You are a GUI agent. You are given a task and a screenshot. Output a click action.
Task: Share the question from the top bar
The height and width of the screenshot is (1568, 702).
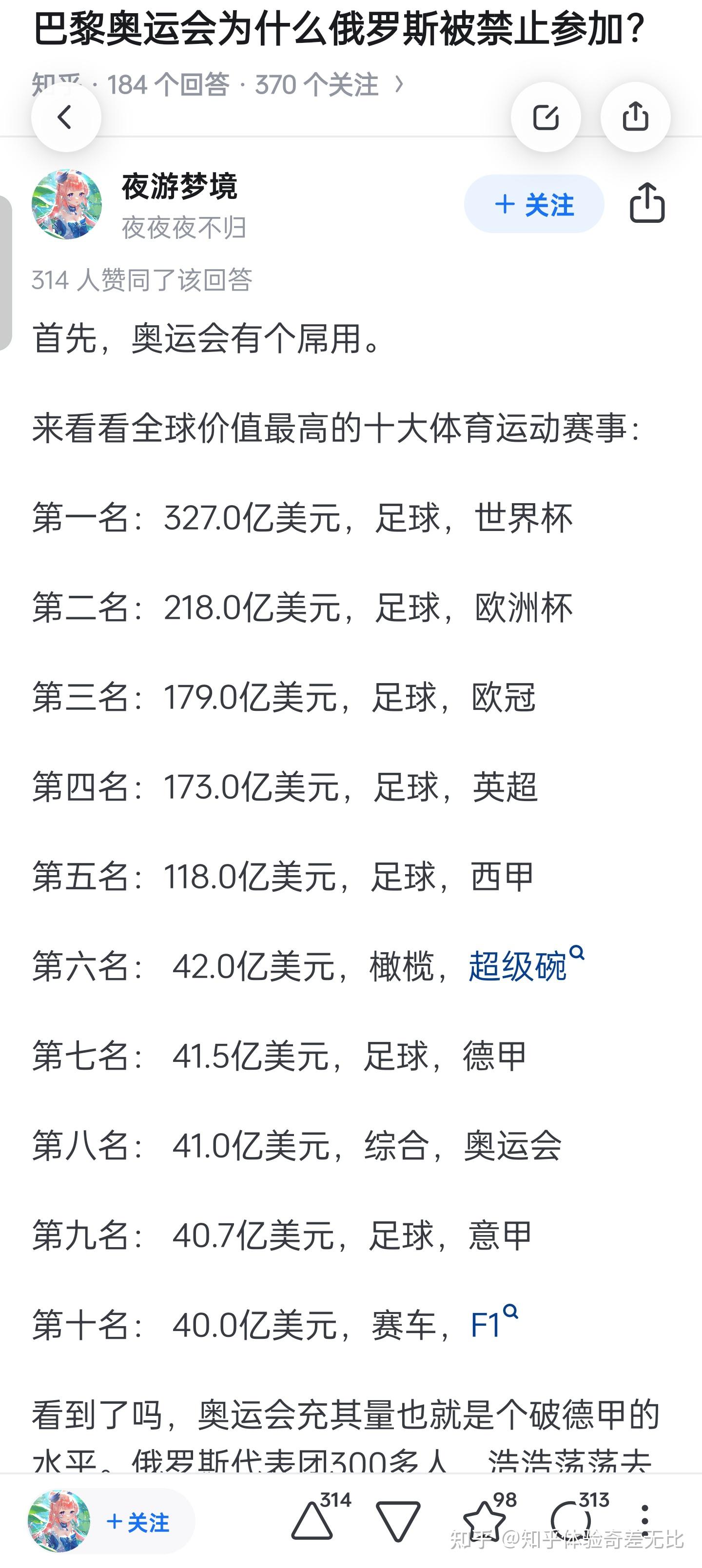tap(635, 117)
